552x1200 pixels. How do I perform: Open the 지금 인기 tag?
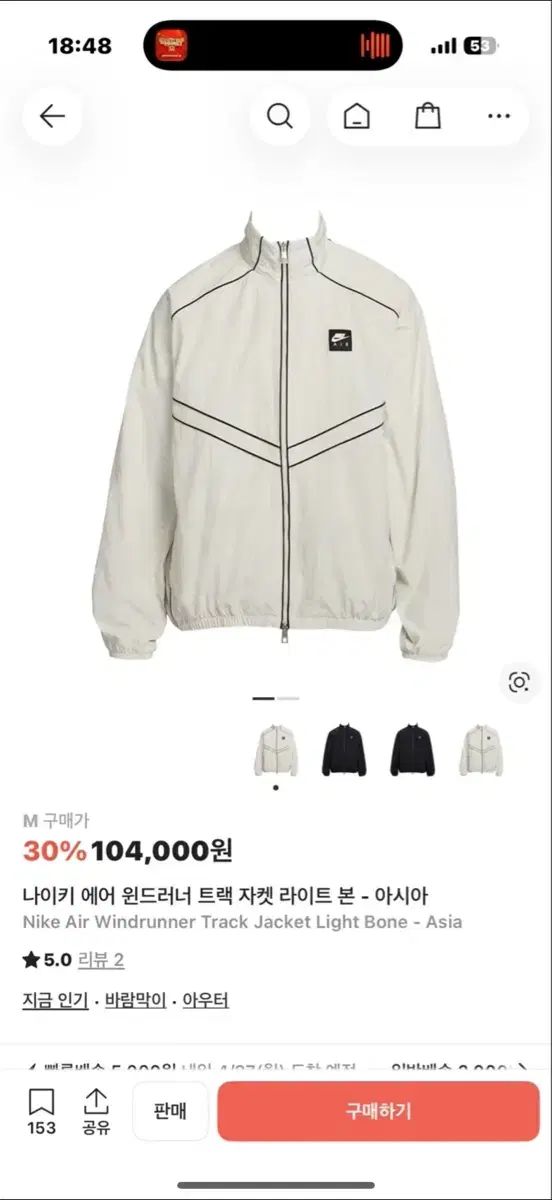pos(55,1000)
